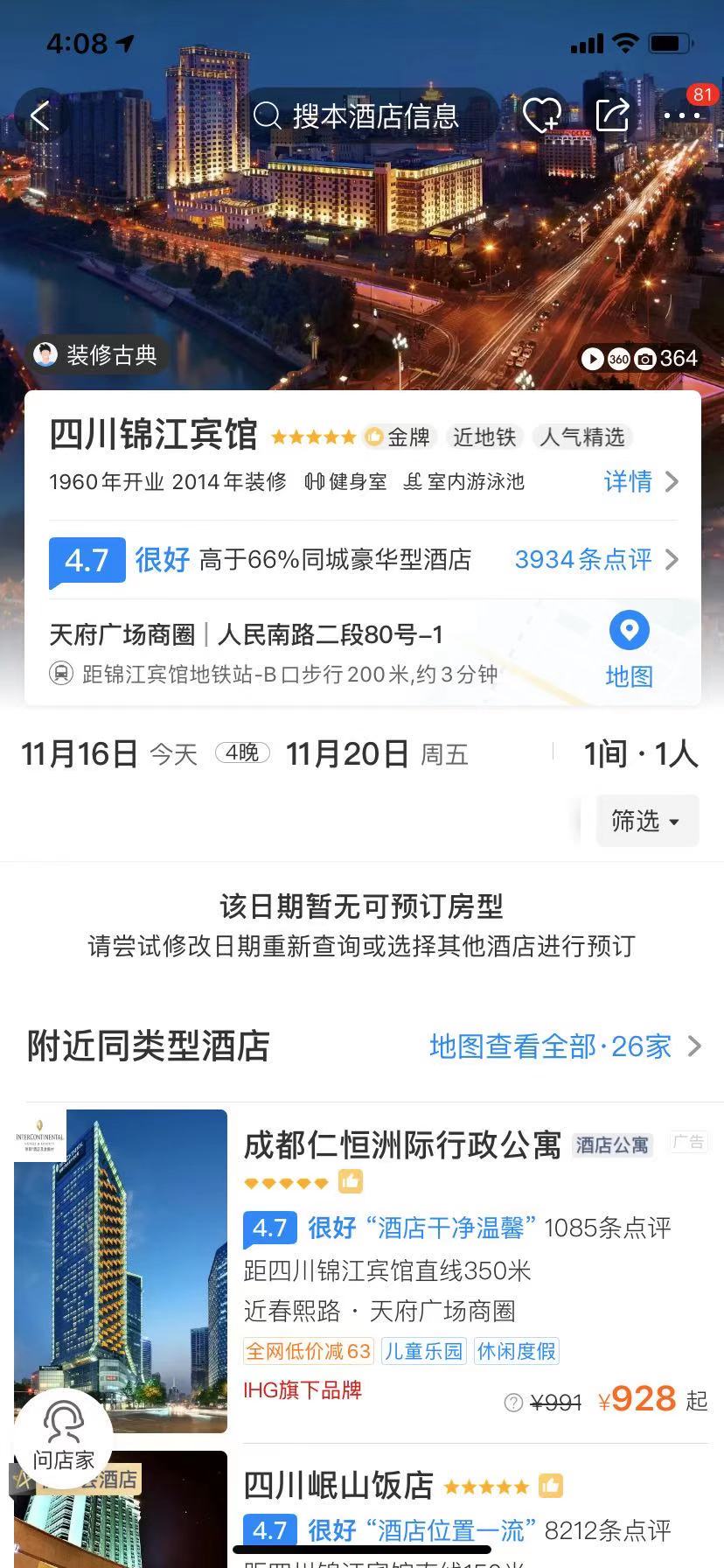The height and width of the screenshot is (1568, 724).
Task: Open the 装修古典 photo tag
Action: point(96,354)
